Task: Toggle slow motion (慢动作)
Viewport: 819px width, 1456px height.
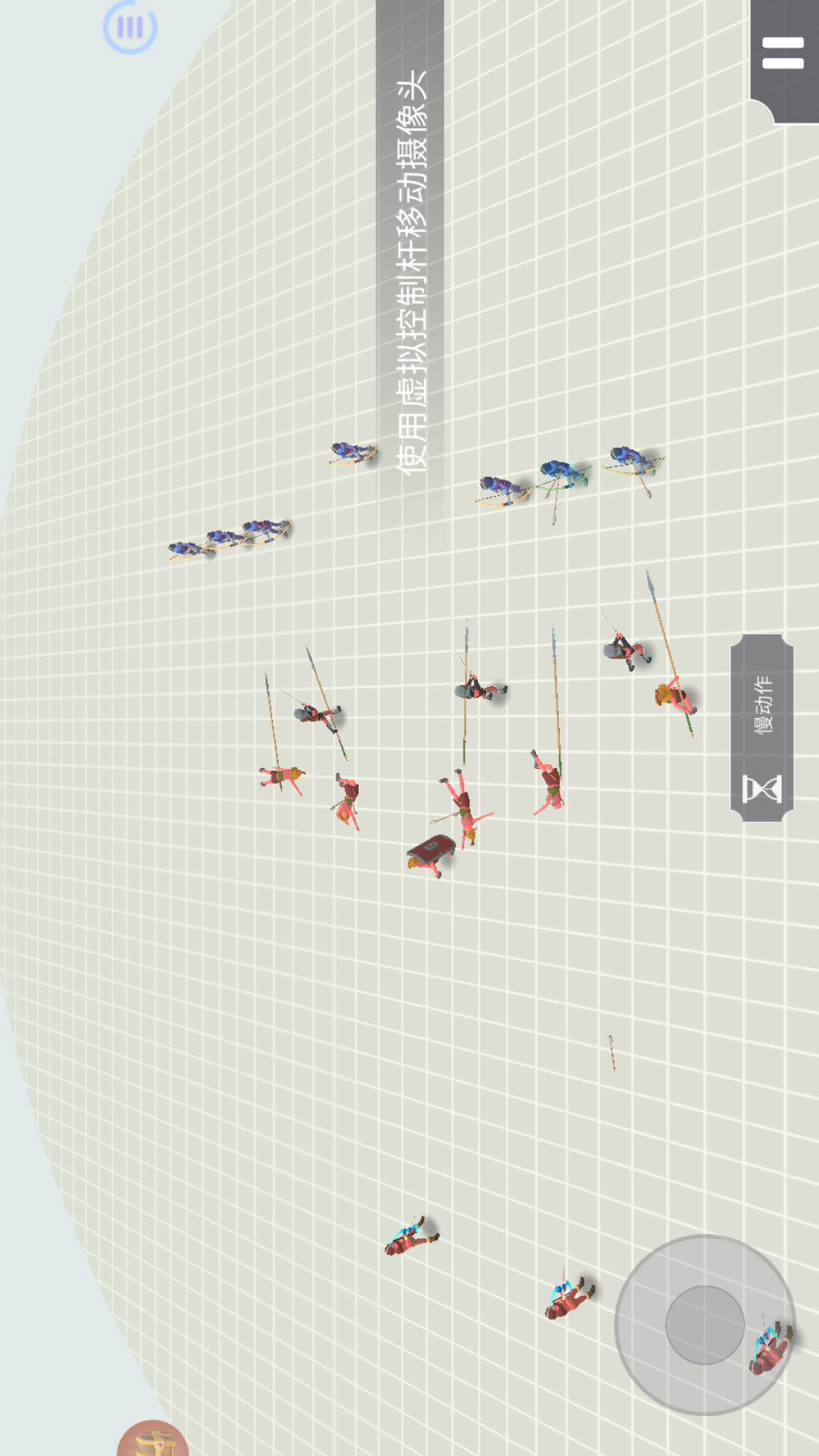Action: (762, 728)
